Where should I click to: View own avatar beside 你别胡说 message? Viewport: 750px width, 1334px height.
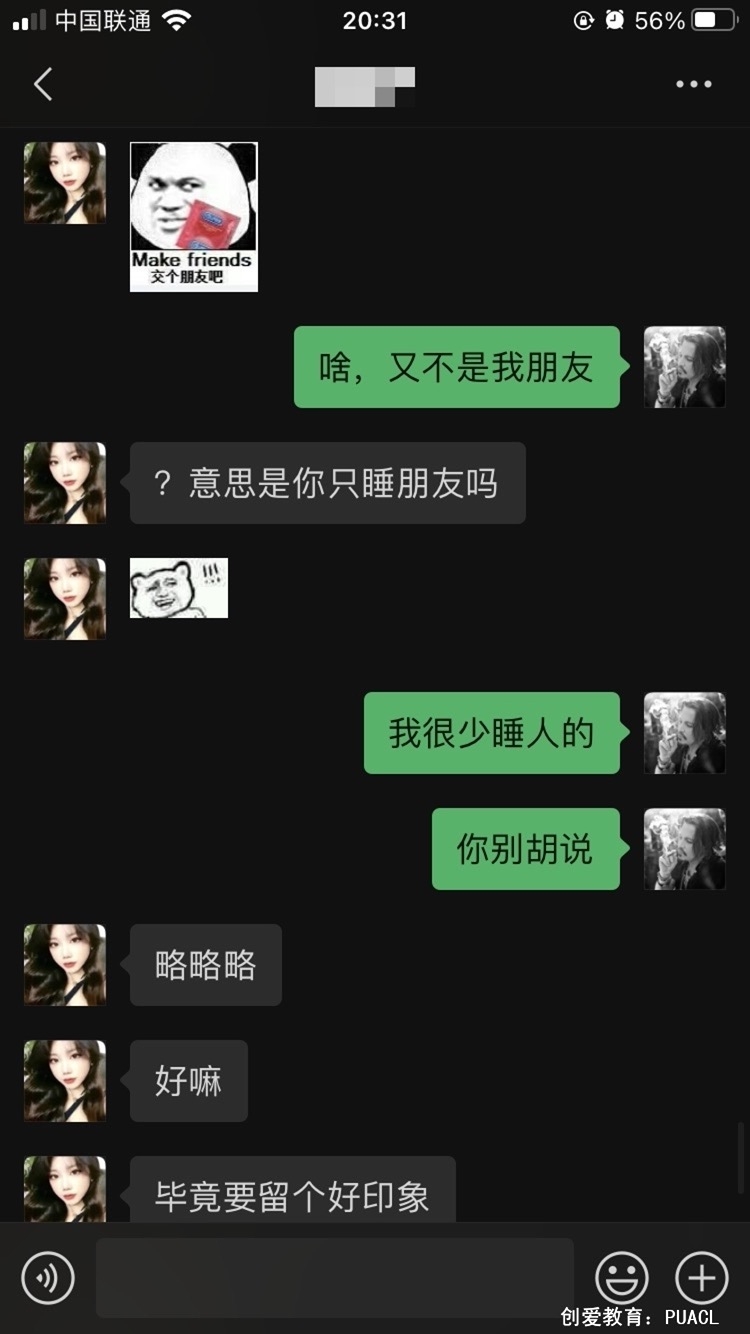[x=684, y=849]
